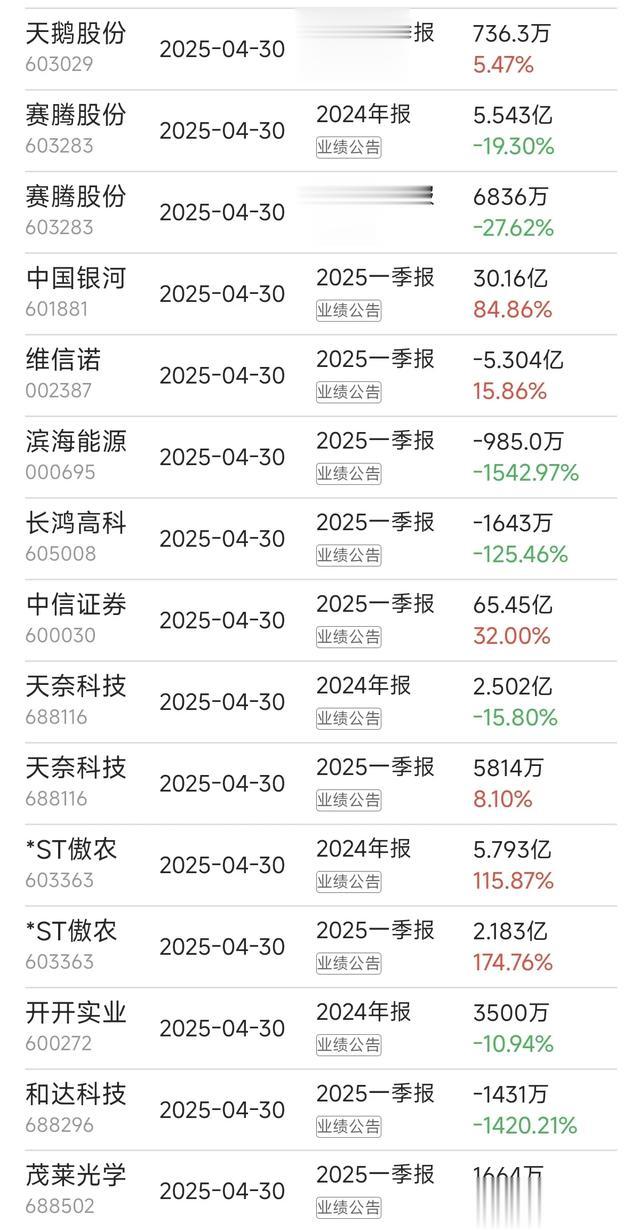The image size is (640, 1230).
Task: Open the 茂莱光学 688502 row
Action: coord(320,1190)
